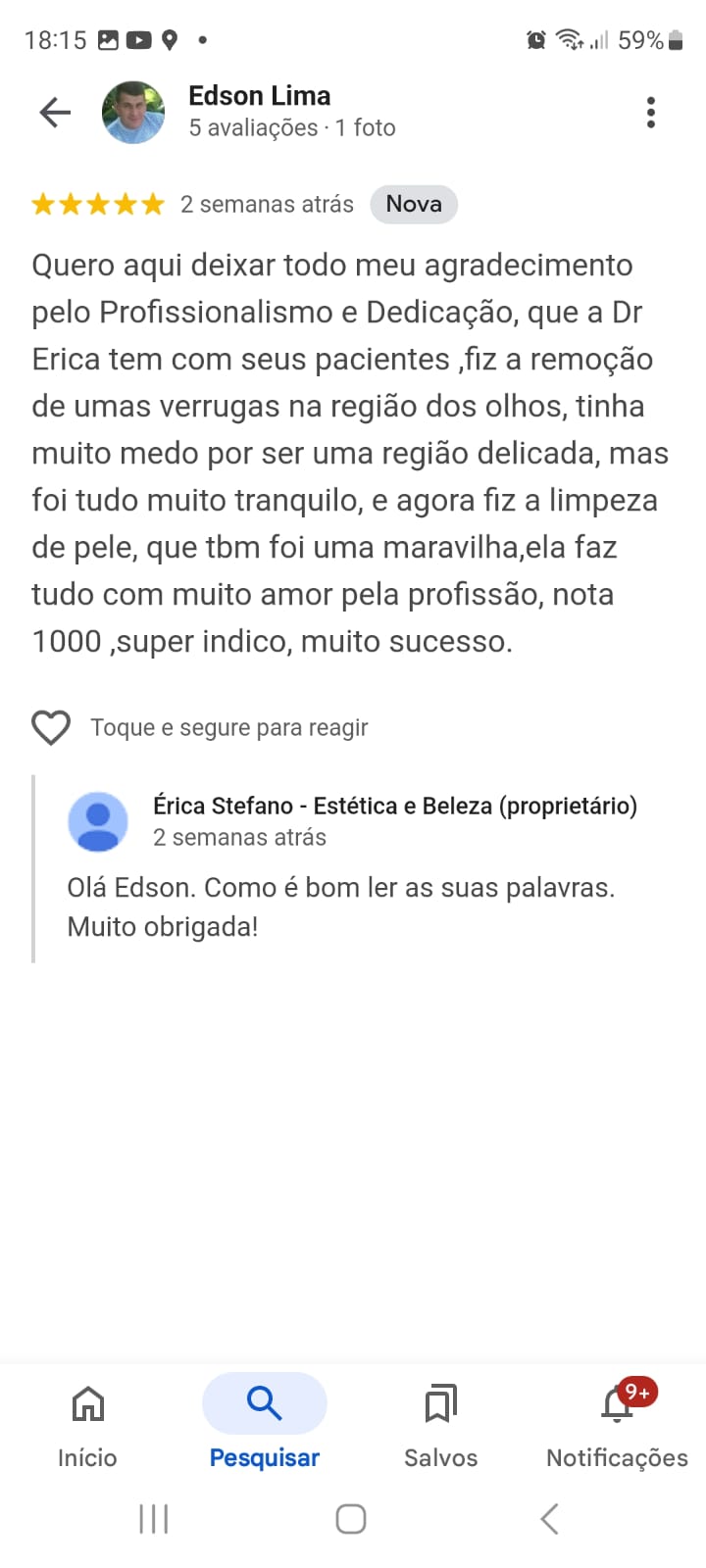Tap the system home button

(x=351, y=1519)
